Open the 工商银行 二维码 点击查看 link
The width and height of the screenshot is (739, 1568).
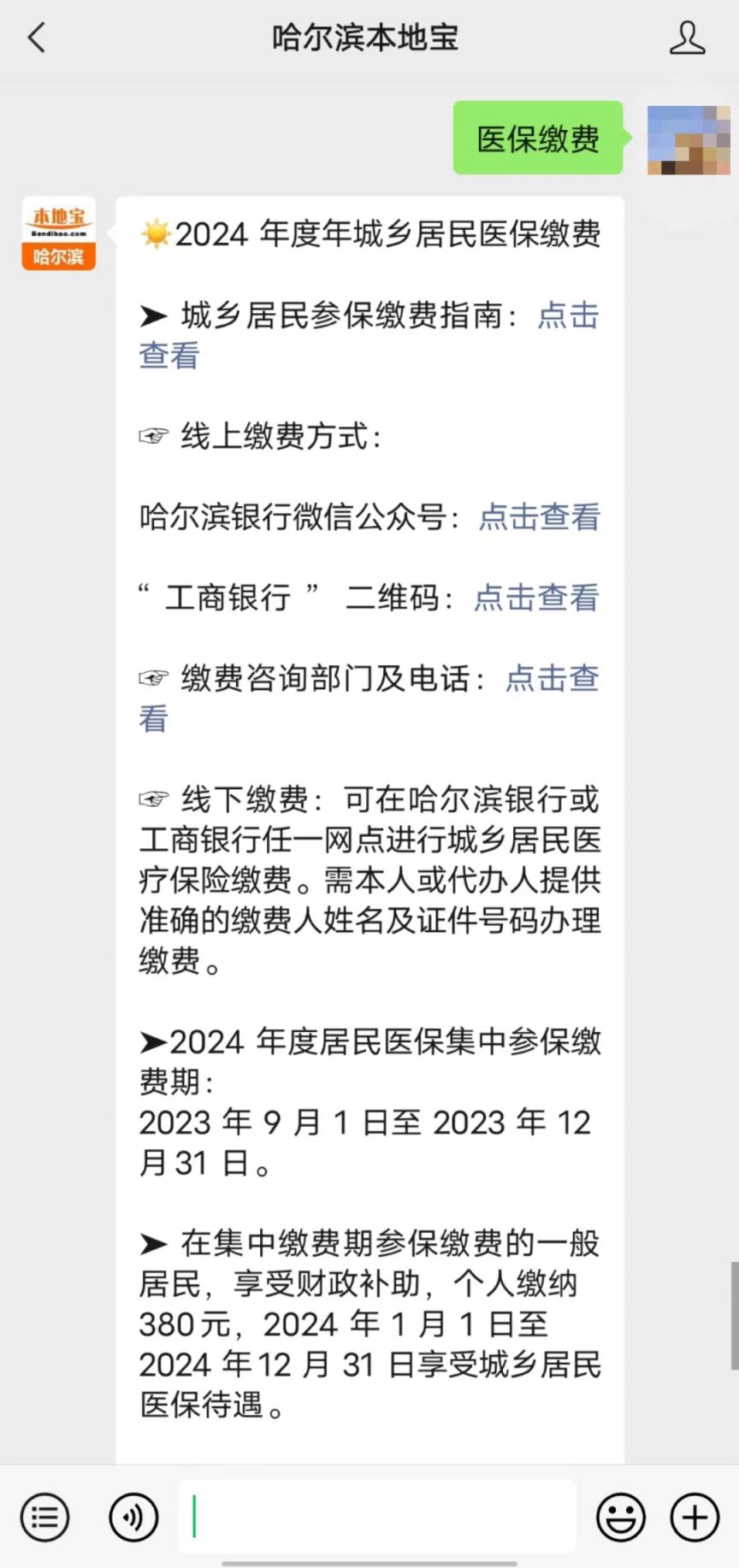[x=536, y=598]
